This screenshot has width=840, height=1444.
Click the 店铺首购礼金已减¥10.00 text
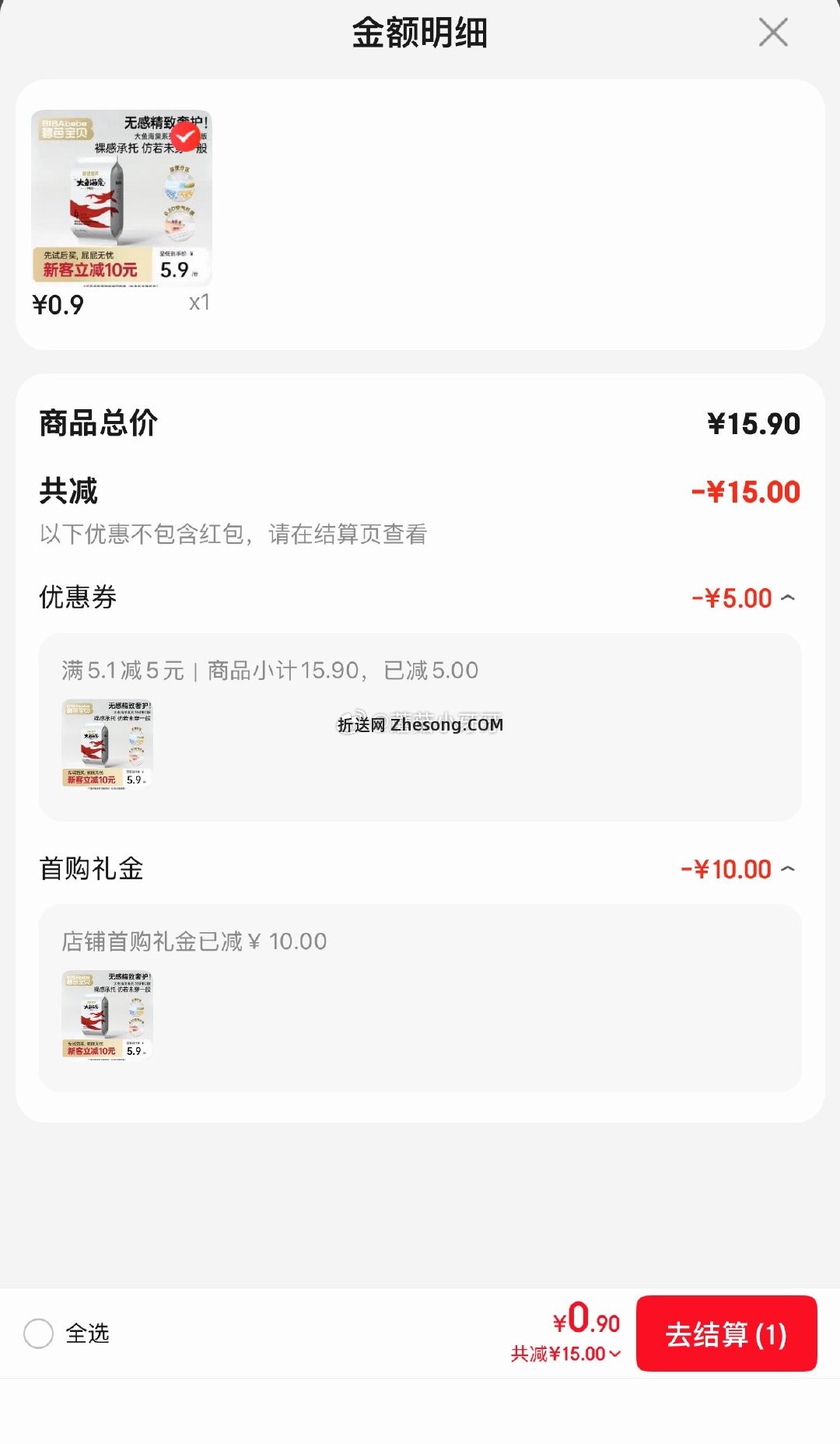[x=193, y=941]
